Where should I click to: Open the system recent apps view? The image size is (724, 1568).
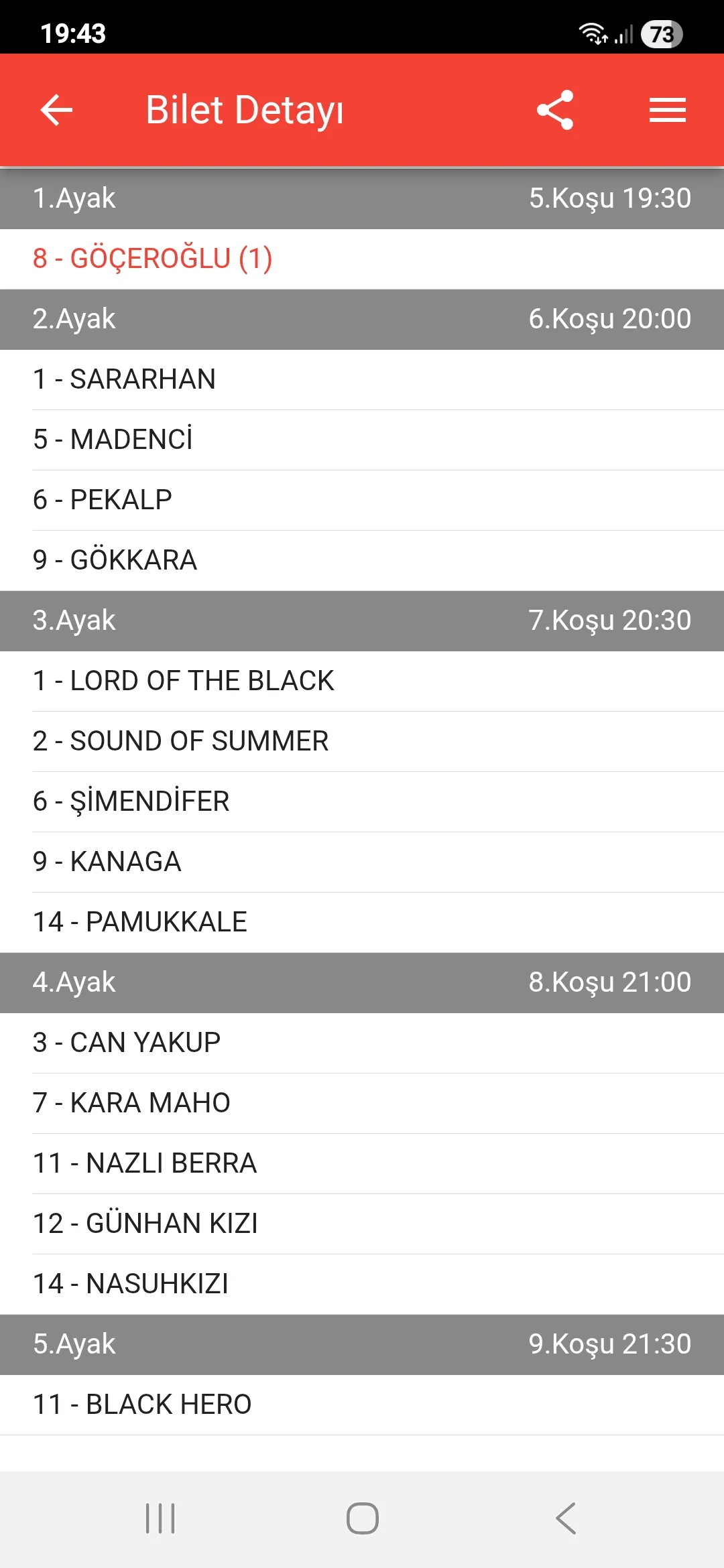[x=160, y=1518]
